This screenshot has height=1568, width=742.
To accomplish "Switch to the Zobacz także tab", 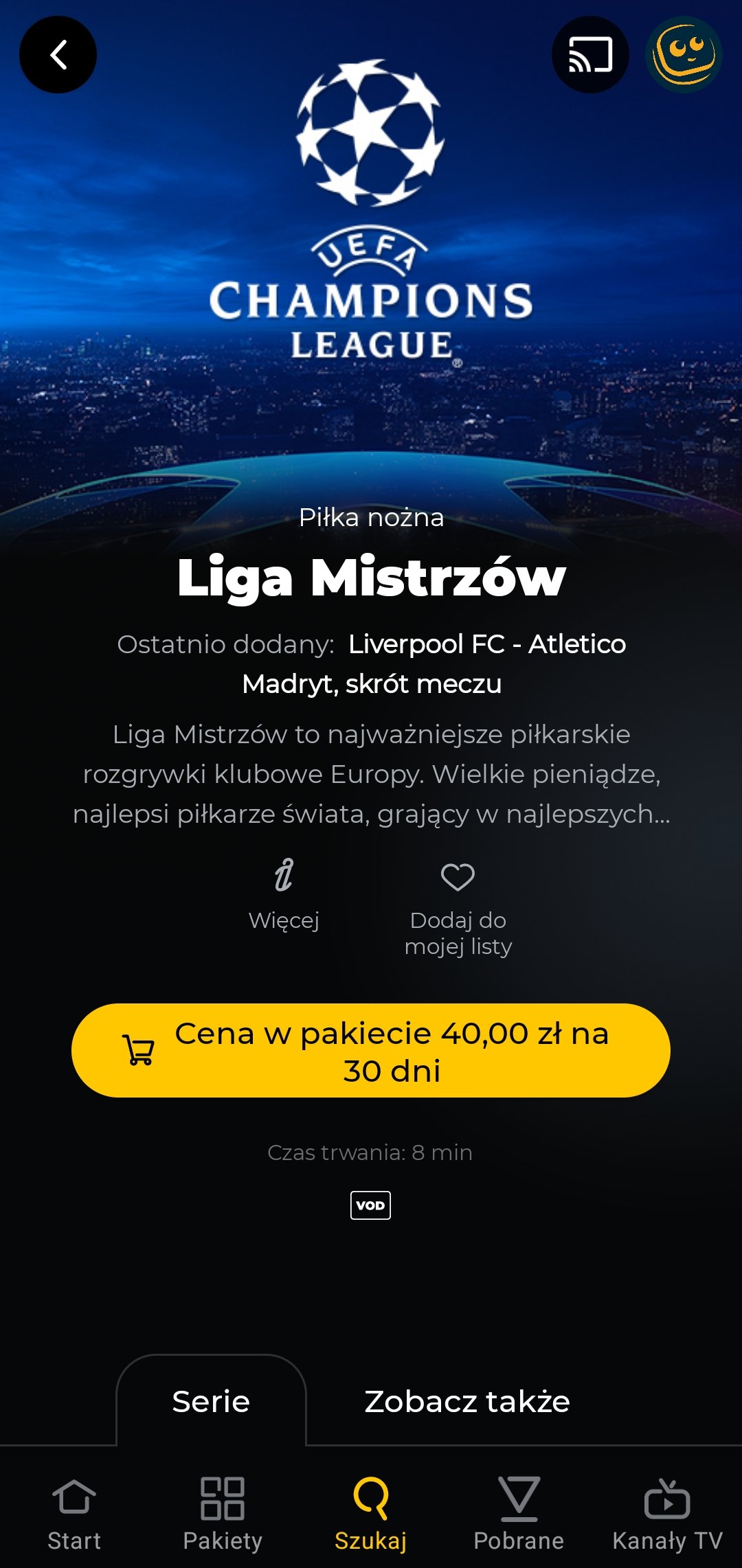I will point(467,1401).
